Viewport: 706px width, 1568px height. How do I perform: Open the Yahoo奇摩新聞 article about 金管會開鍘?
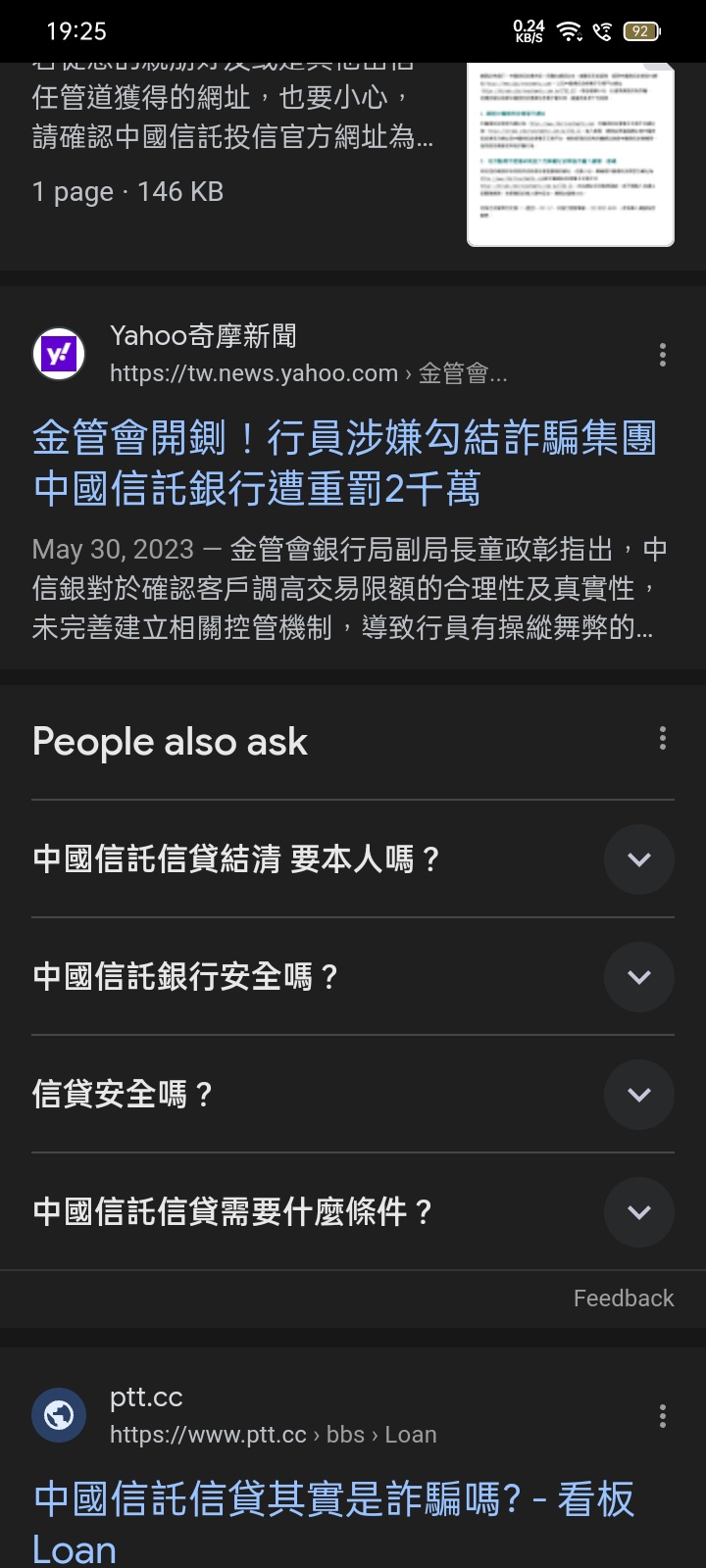(x=344, y=463)
